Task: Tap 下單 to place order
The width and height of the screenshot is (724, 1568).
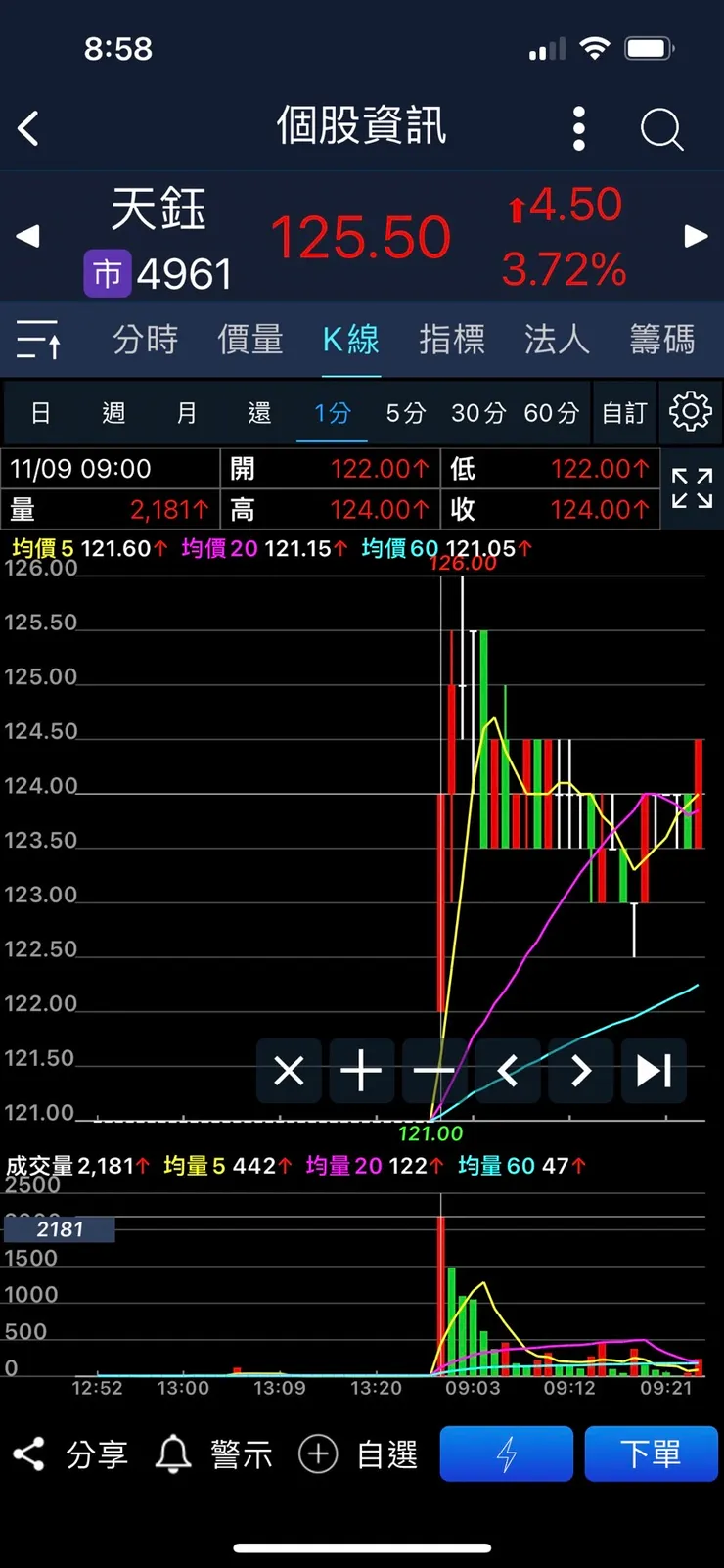Action: pyautogui.click(x=651, y=1454)
